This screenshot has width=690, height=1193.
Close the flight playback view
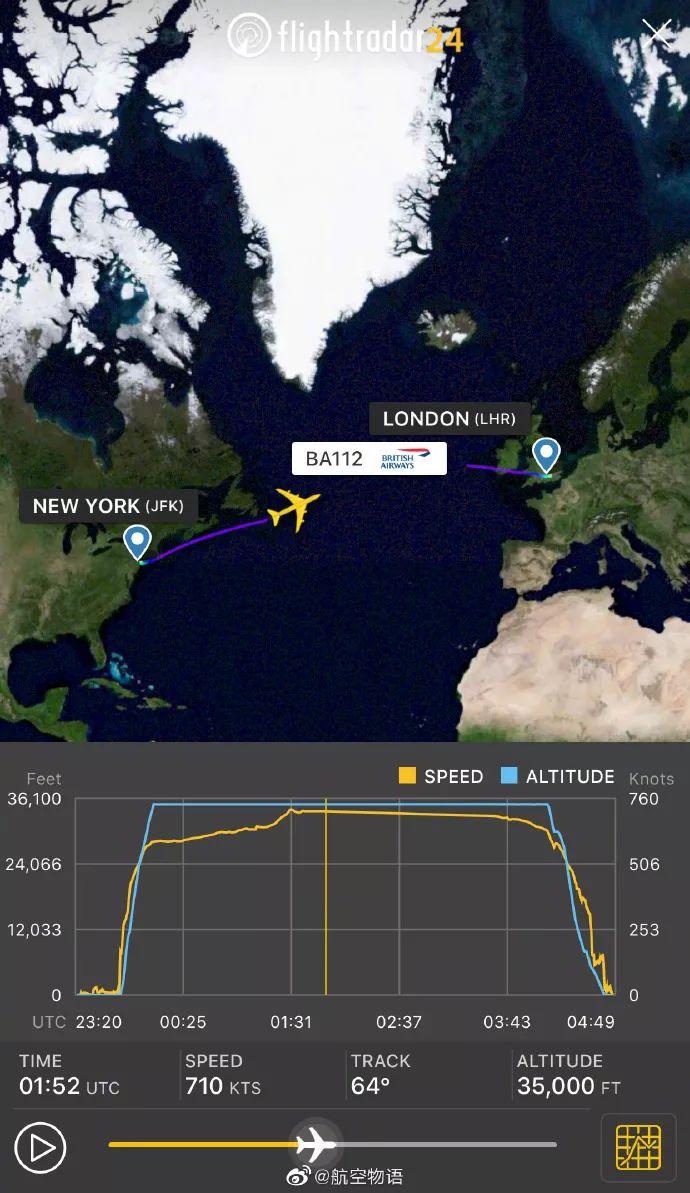point(656,34)
